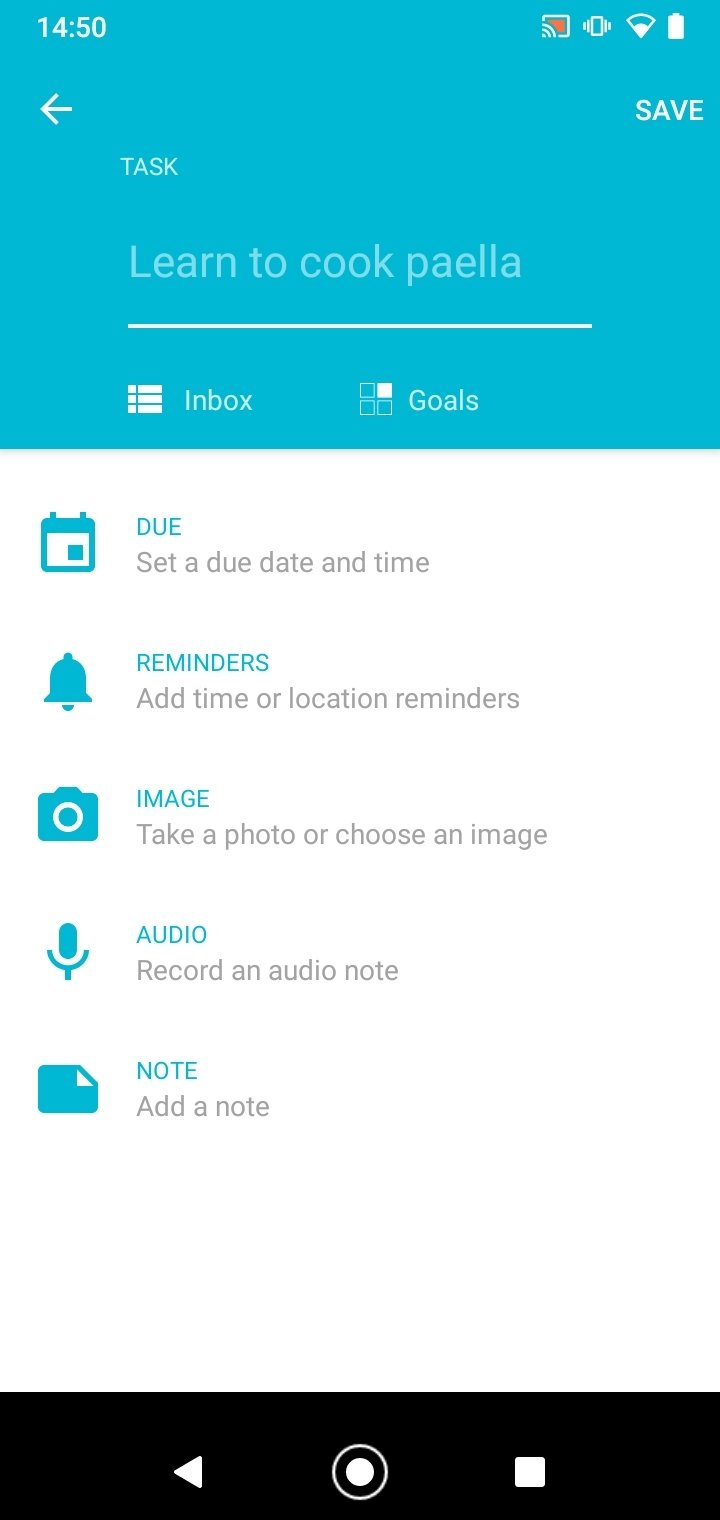Choose the Inbox list selector

coord(191,400)
